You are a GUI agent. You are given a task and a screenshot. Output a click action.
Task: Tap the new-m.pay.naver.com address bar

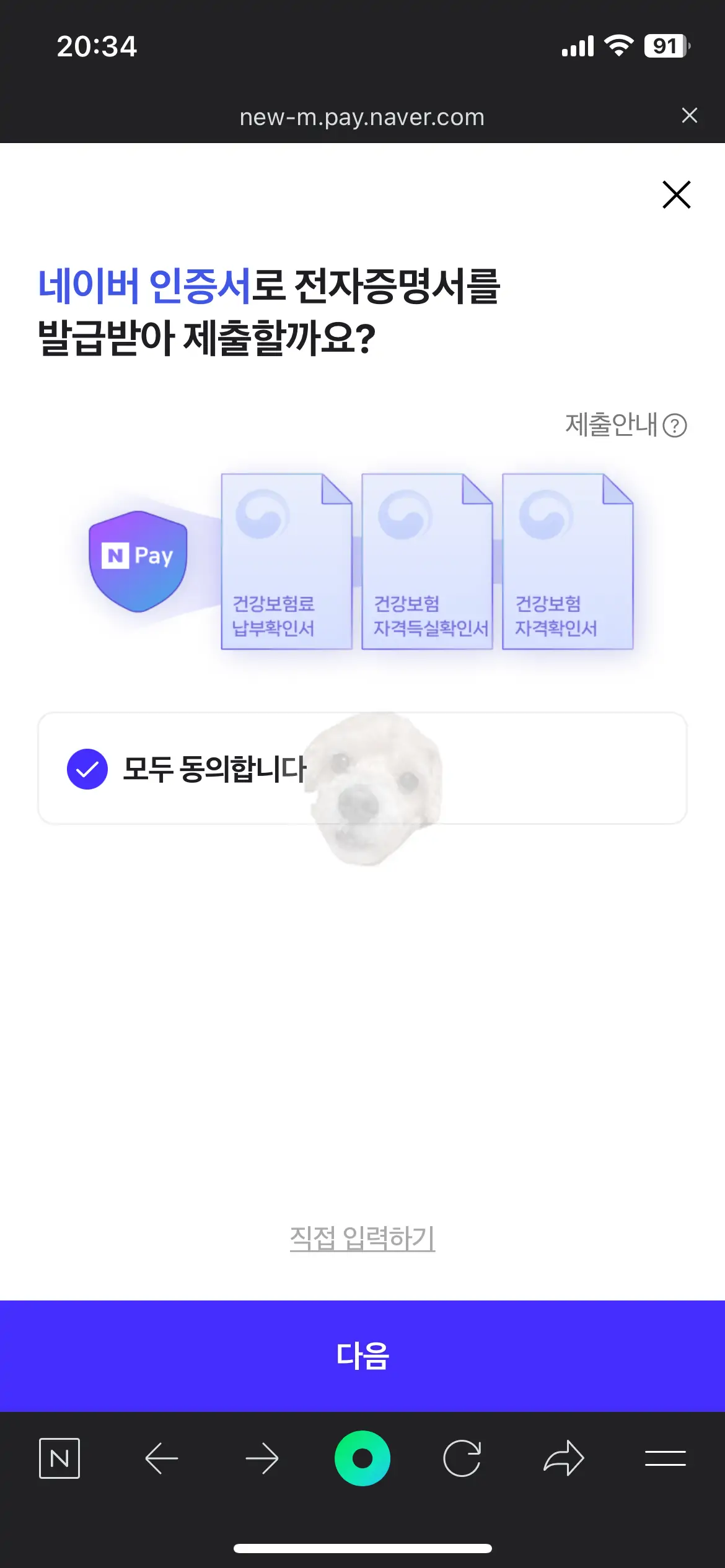362,118
